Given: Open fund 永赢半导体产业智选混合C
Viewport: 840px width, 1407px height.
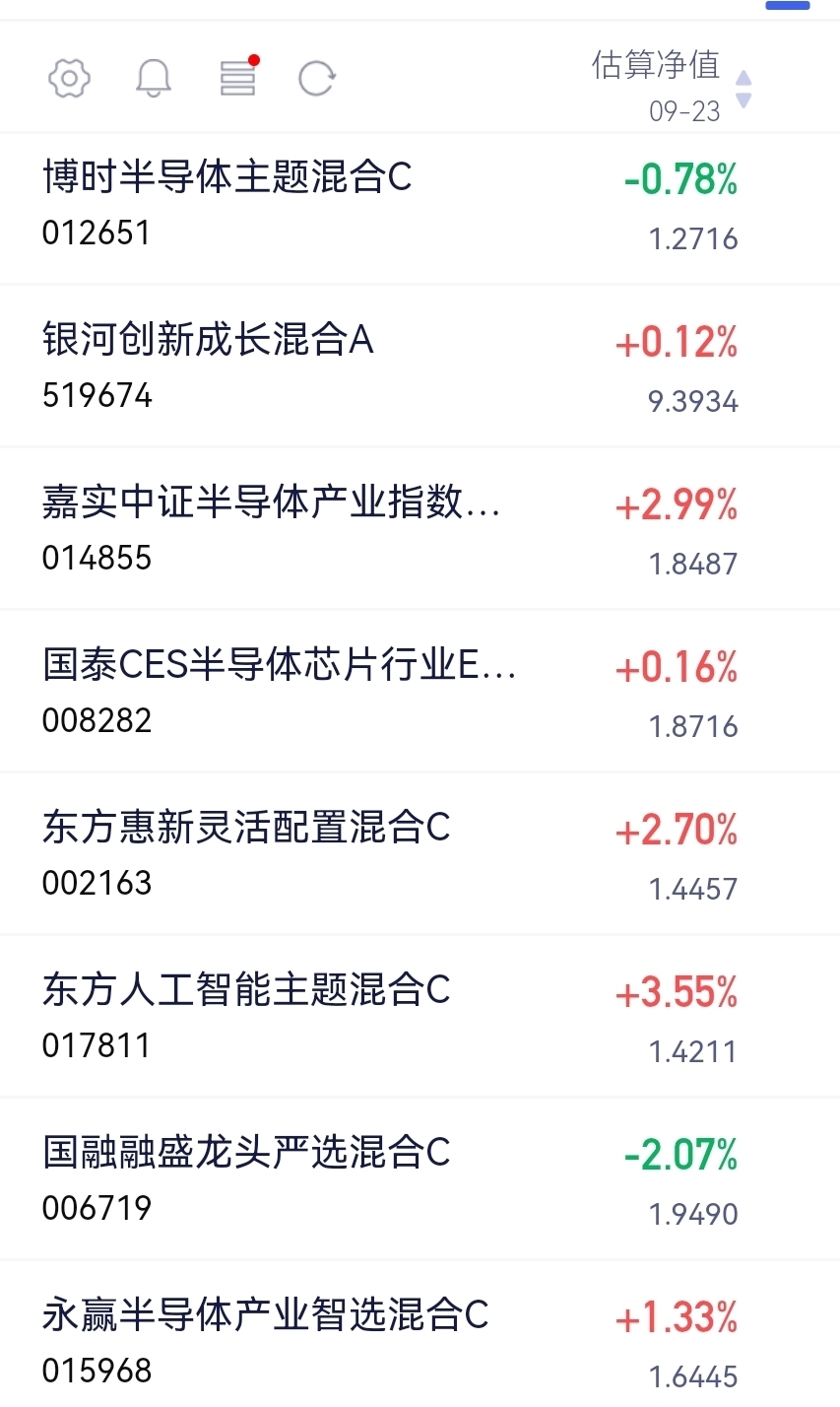Looking at the screenshot, I should tap(420, 1334).
